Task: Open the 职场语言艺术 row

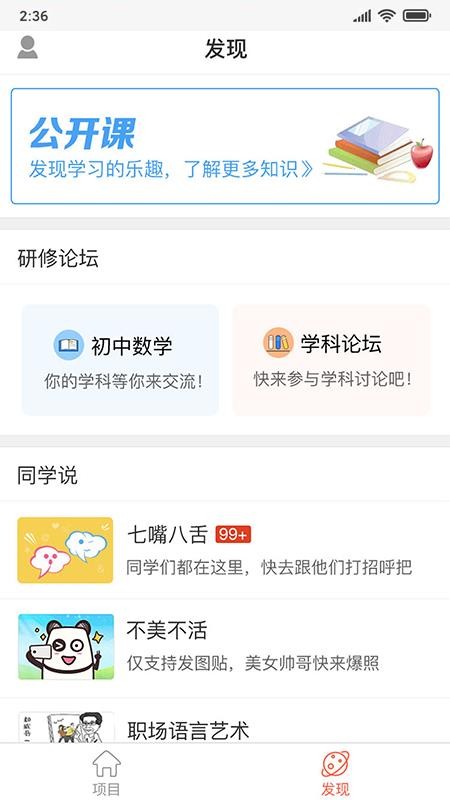Action: click(225, 720)
